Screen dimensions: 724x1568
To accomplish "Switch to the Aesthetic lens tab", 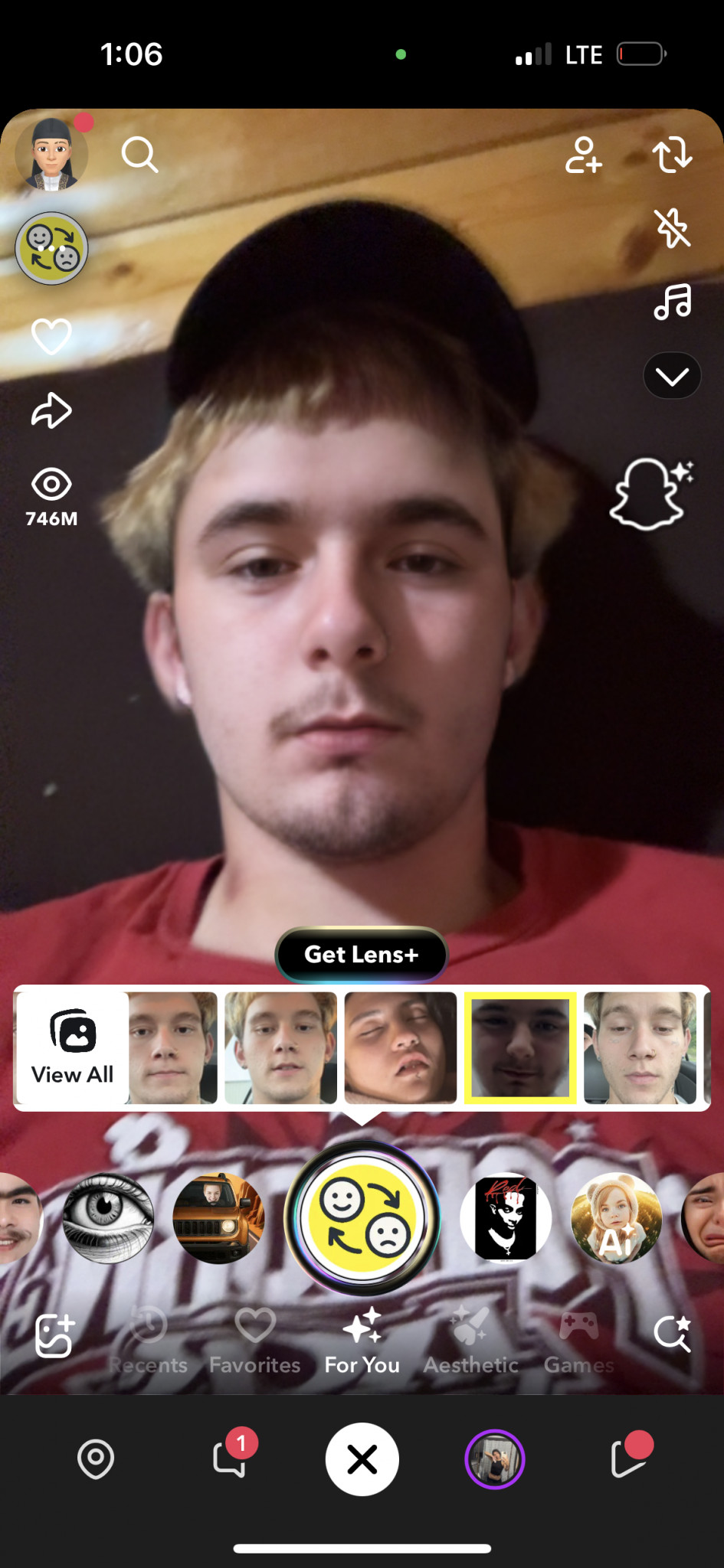I will pyautogui.click(x=470, y=1341).
